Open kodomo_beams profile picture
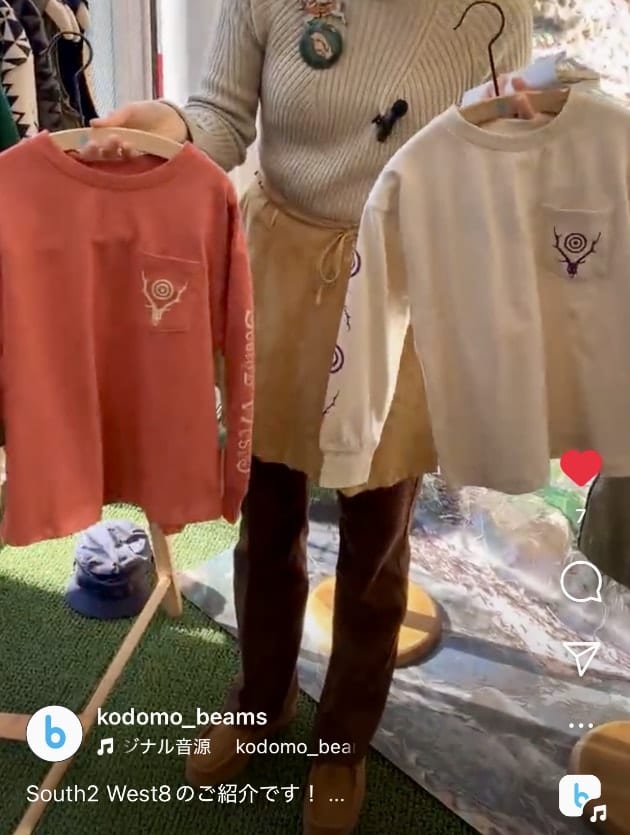Image resolution: width=630 pixels, height=835 pixels. pos(54,733)
